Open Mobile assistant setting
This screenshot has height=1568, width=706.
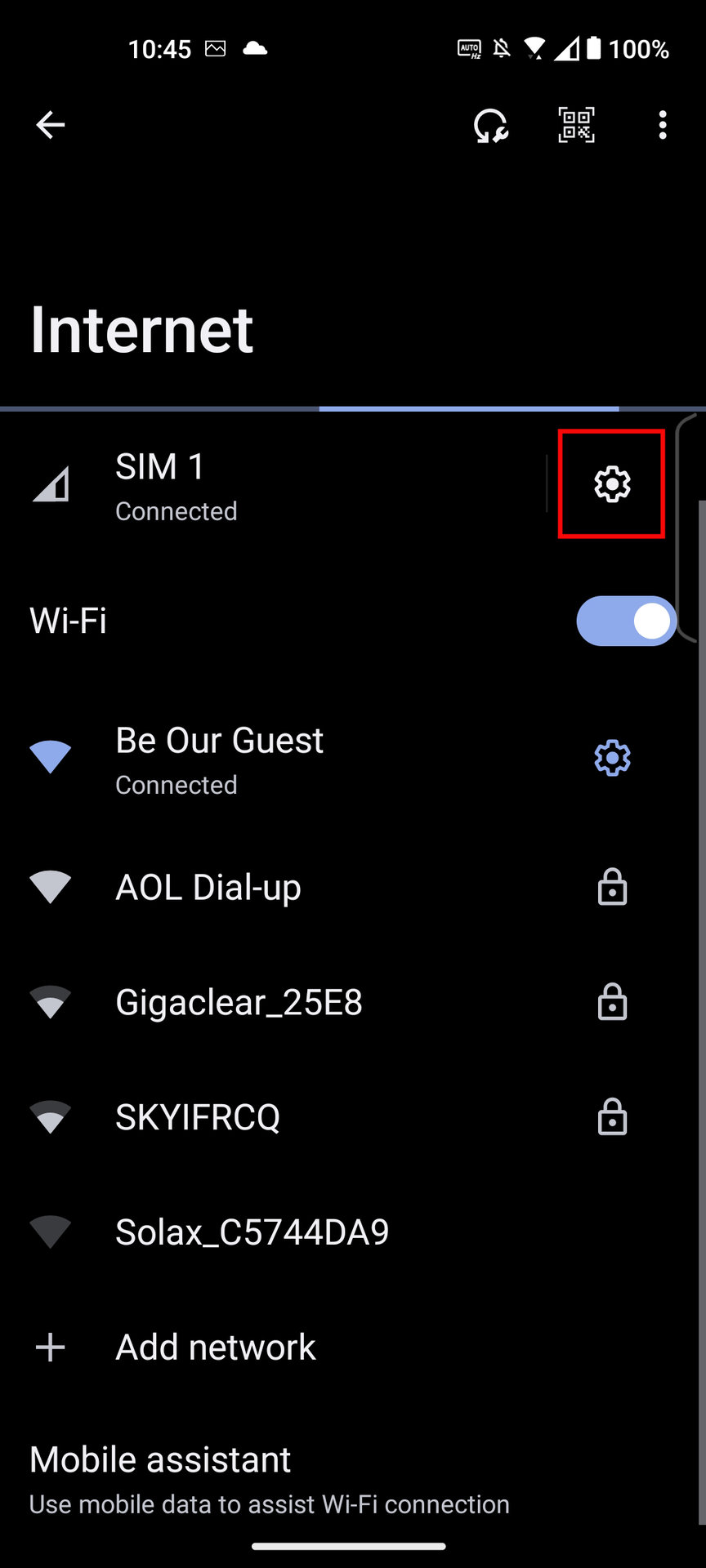click(x=270, y=1480)
